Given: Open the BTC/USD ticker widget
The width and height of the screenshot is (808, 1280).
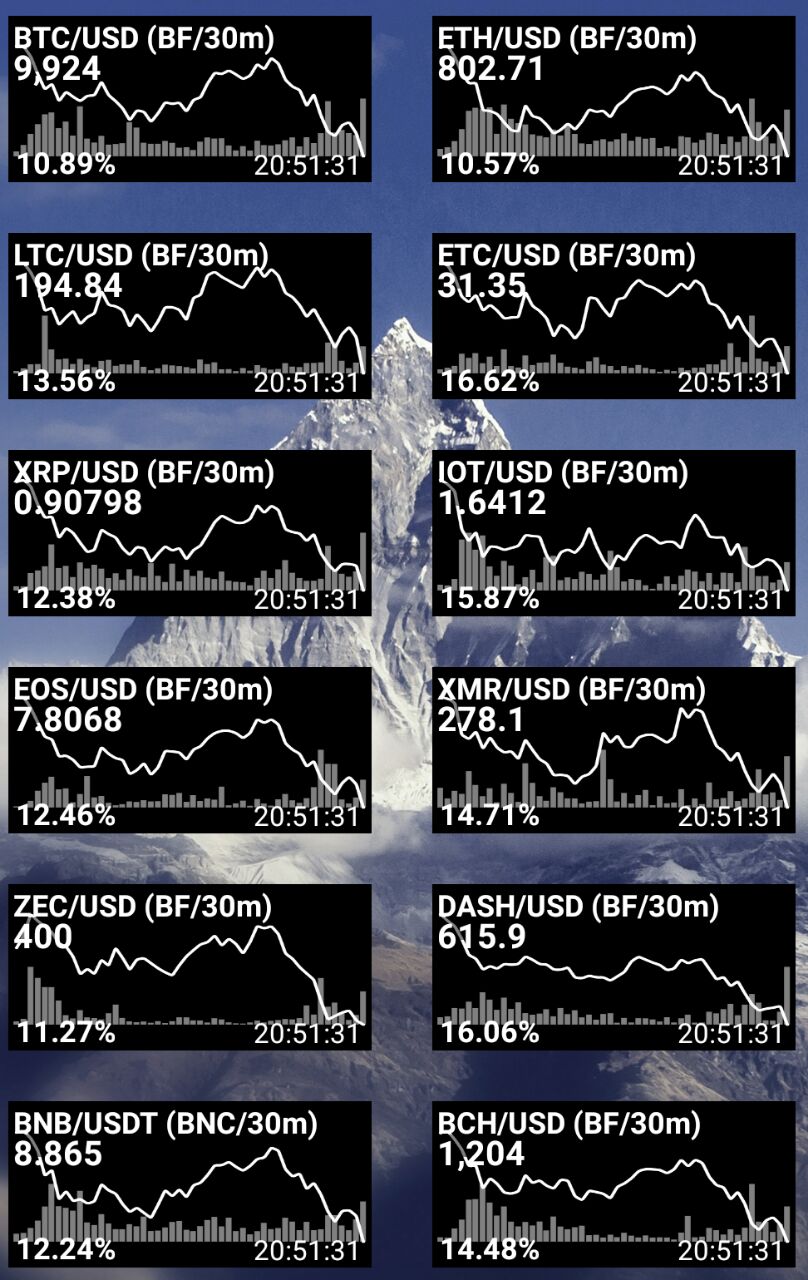Looking at the screenshot, I should point(190,99).
